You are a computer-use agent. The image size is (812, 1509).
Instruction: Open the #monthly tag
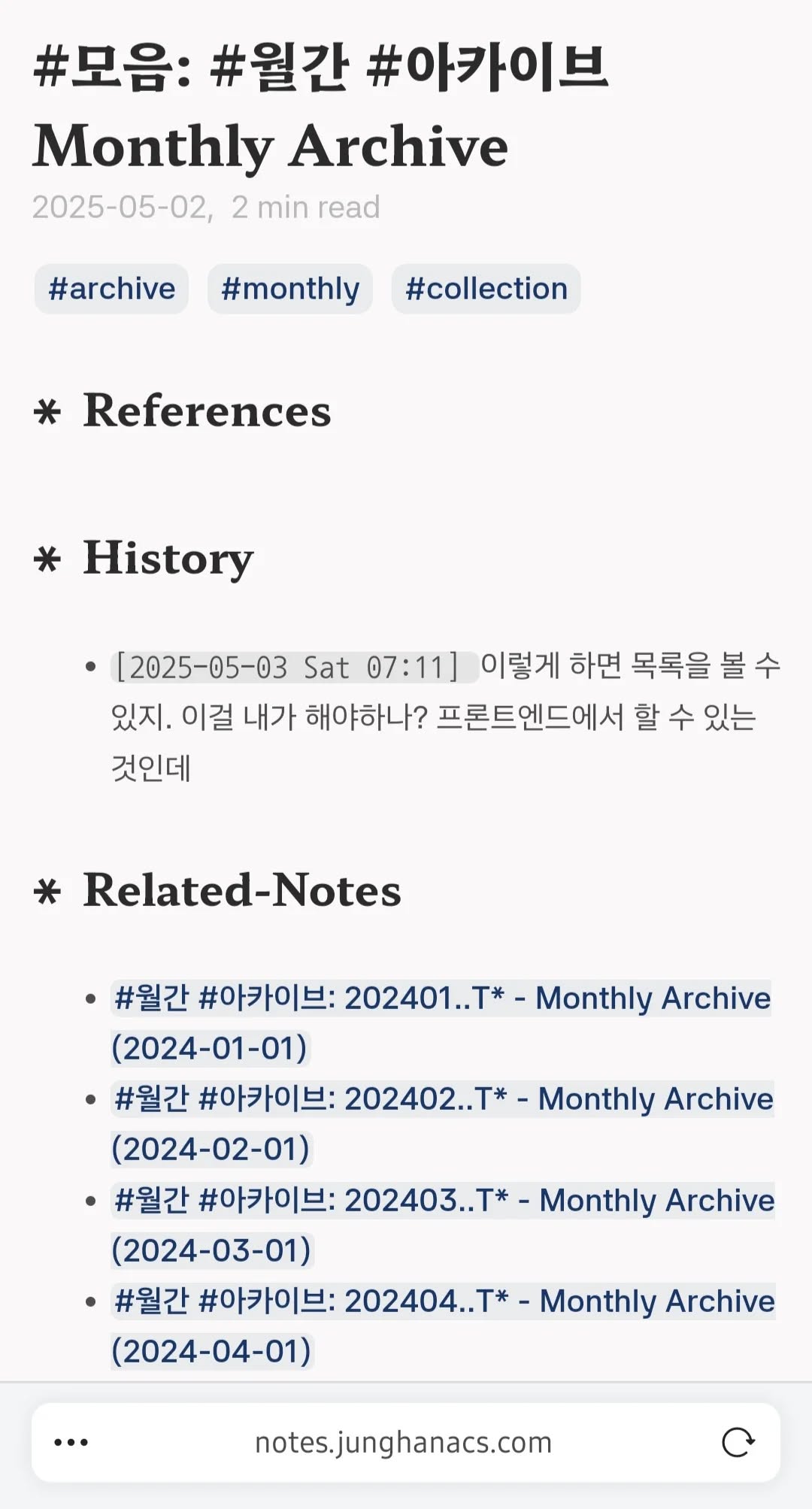290,289
